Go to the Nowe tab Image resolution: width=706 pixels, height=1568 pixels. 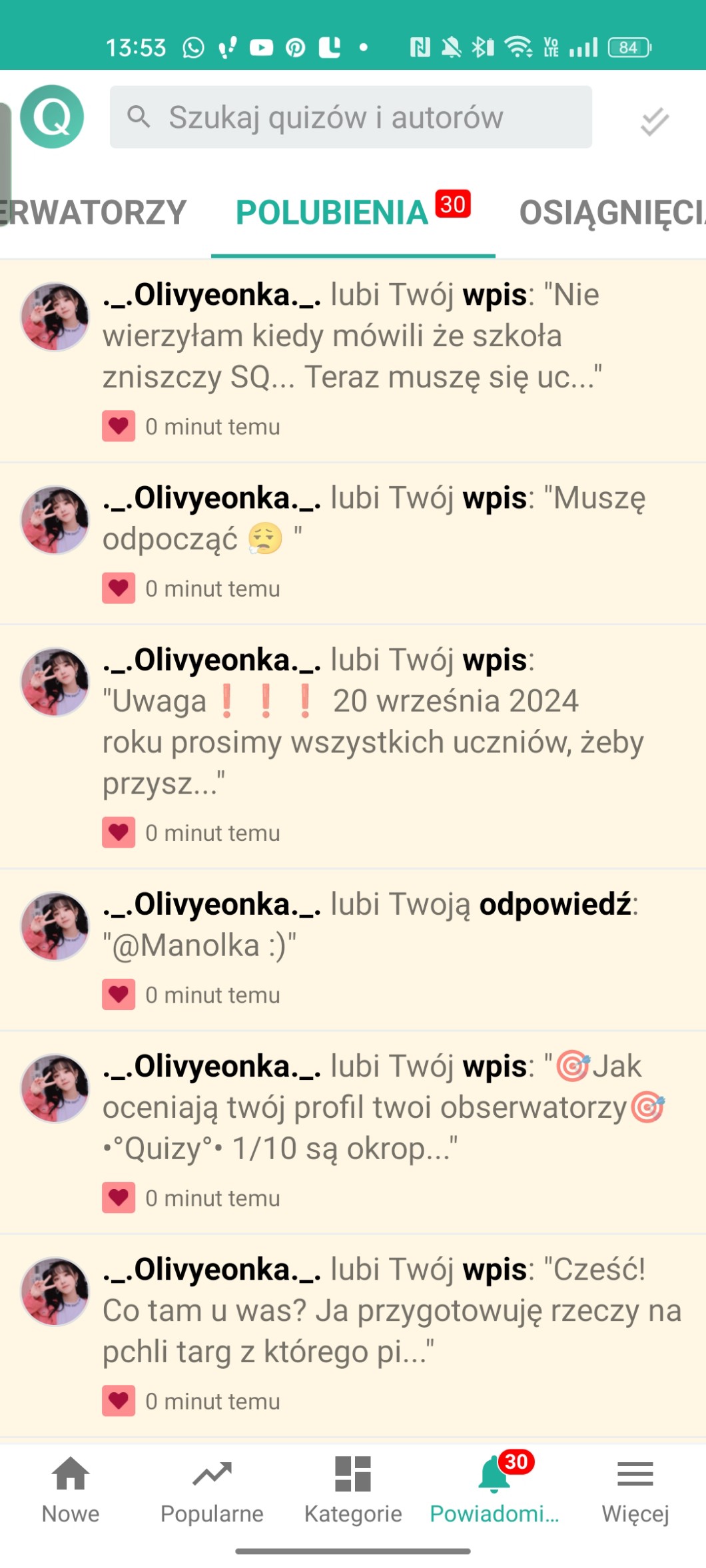point(71,1490)
